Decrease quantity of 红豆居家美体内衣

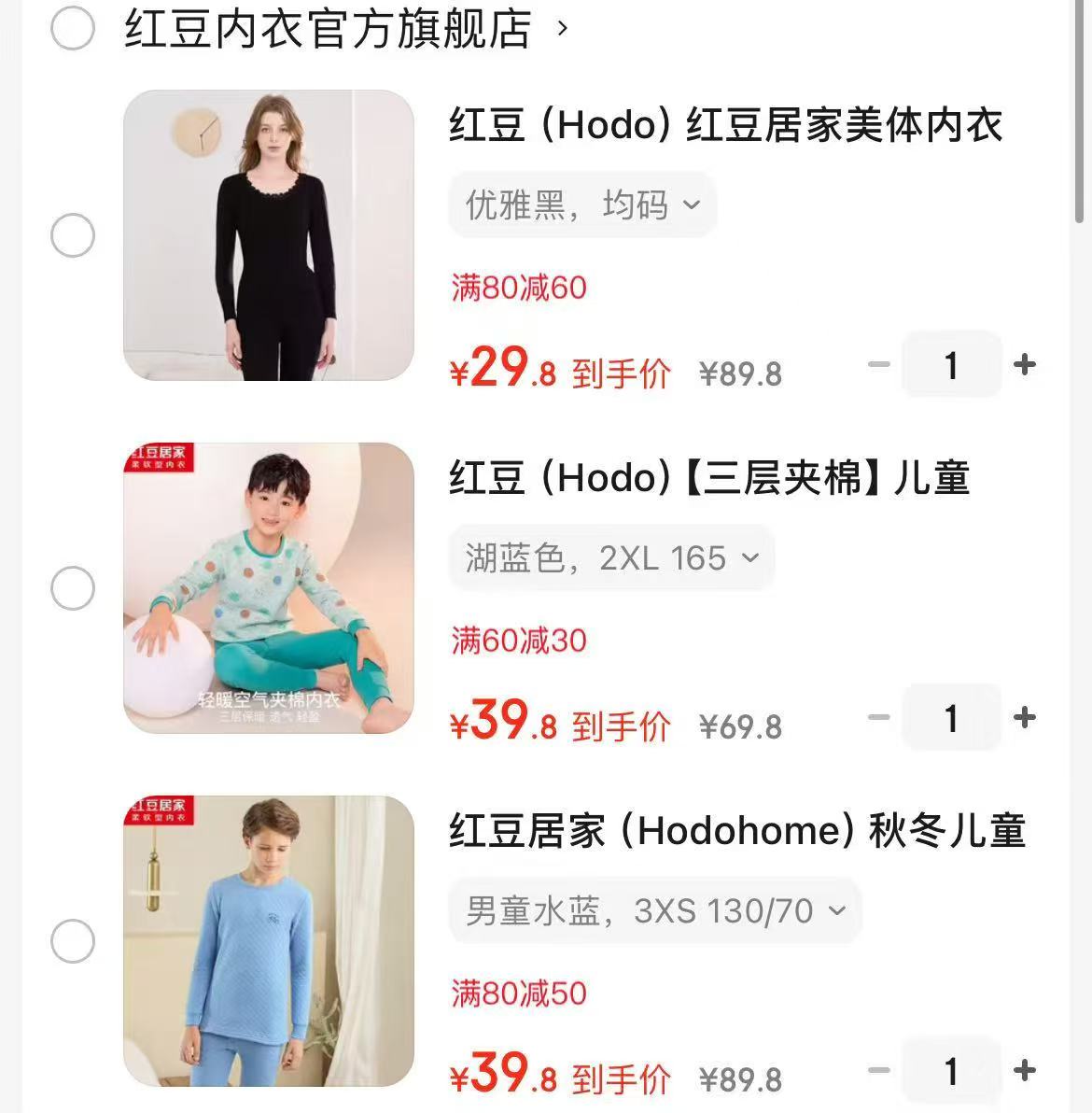pos(878,364)
